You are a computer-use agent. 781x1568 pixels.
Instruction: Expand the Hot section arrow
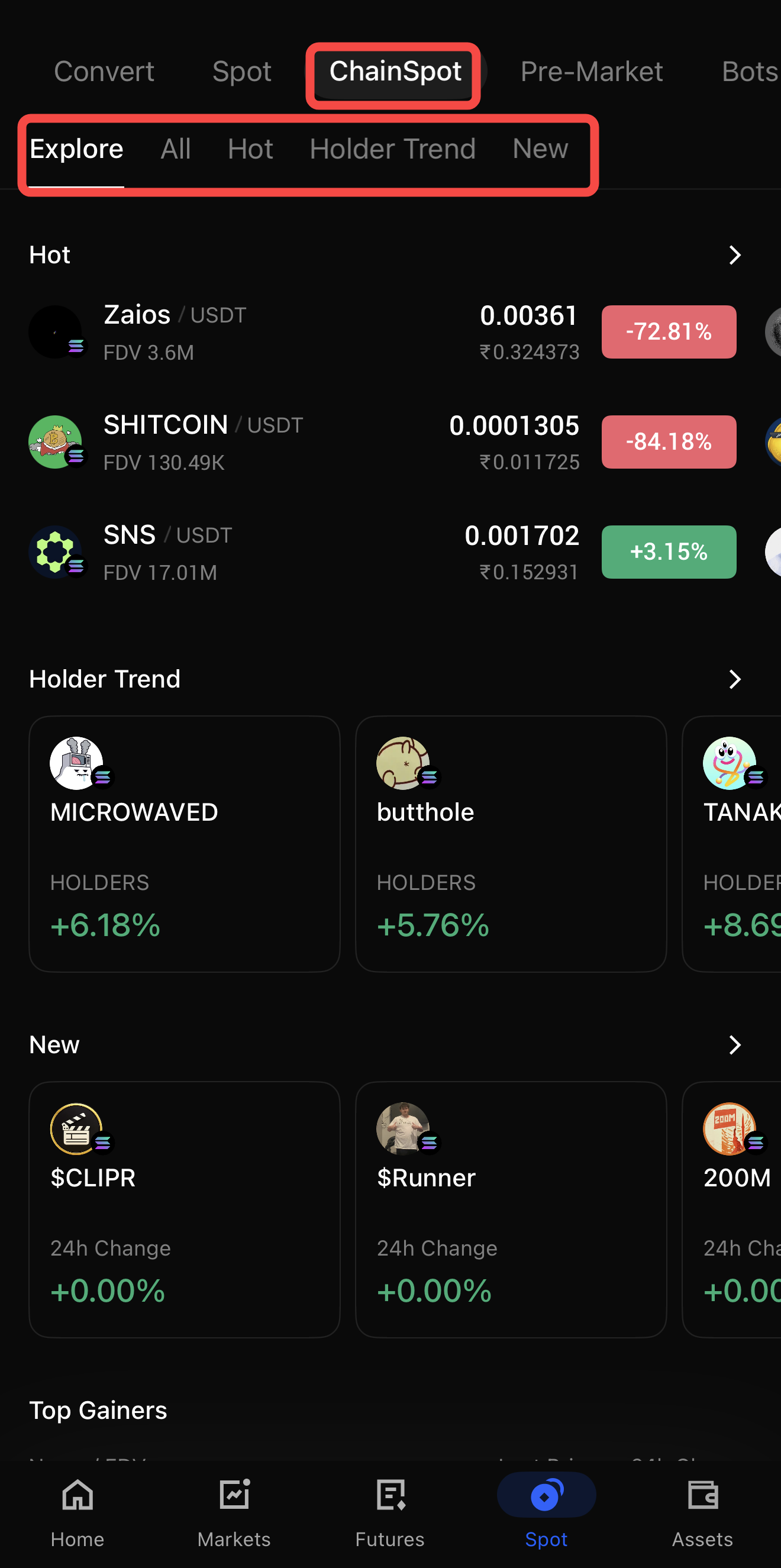pyautogui.click(x=734, y=255)
